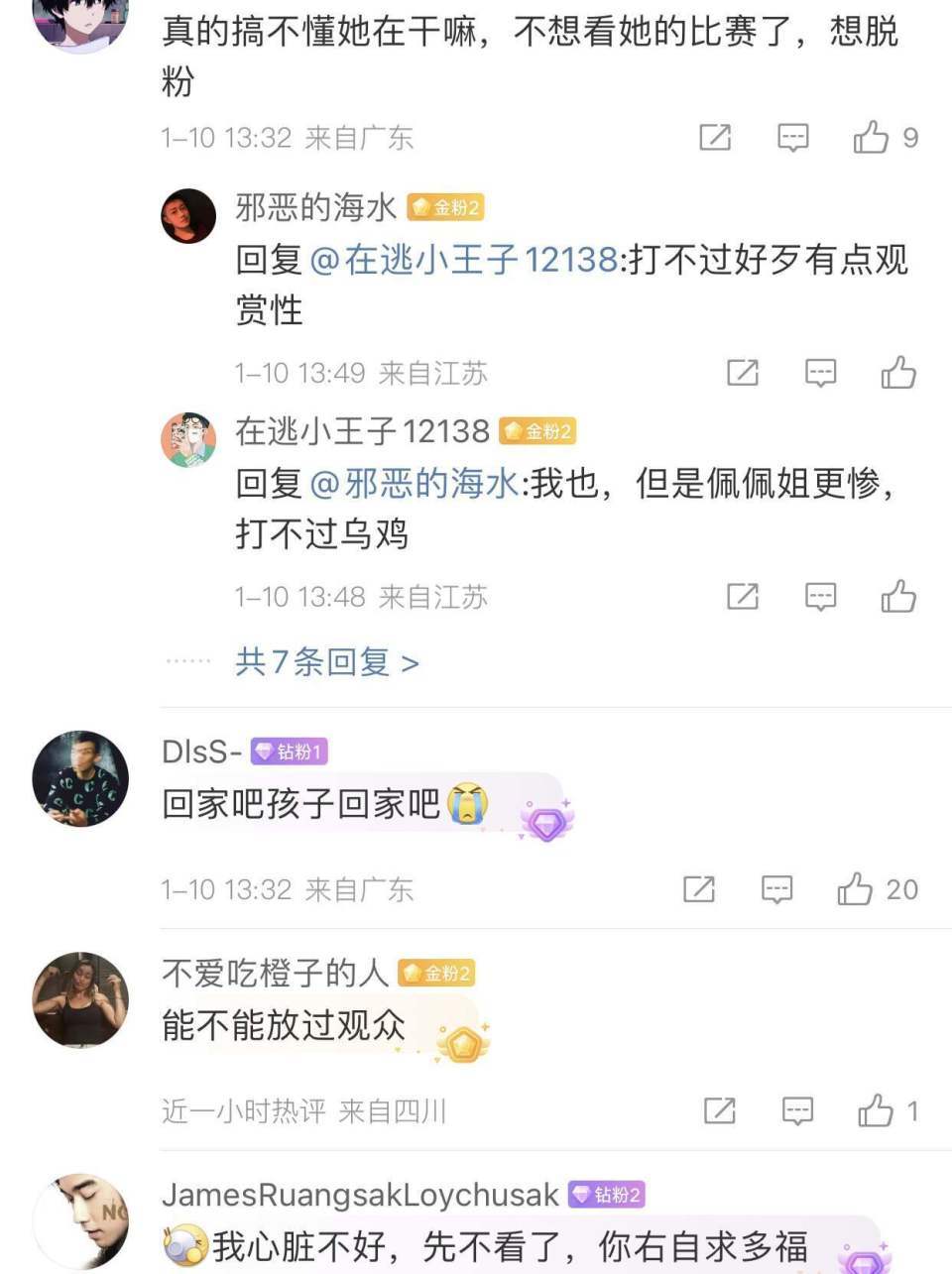Open the @在逃小王子12138 mention link

click(x=464, y=260)
